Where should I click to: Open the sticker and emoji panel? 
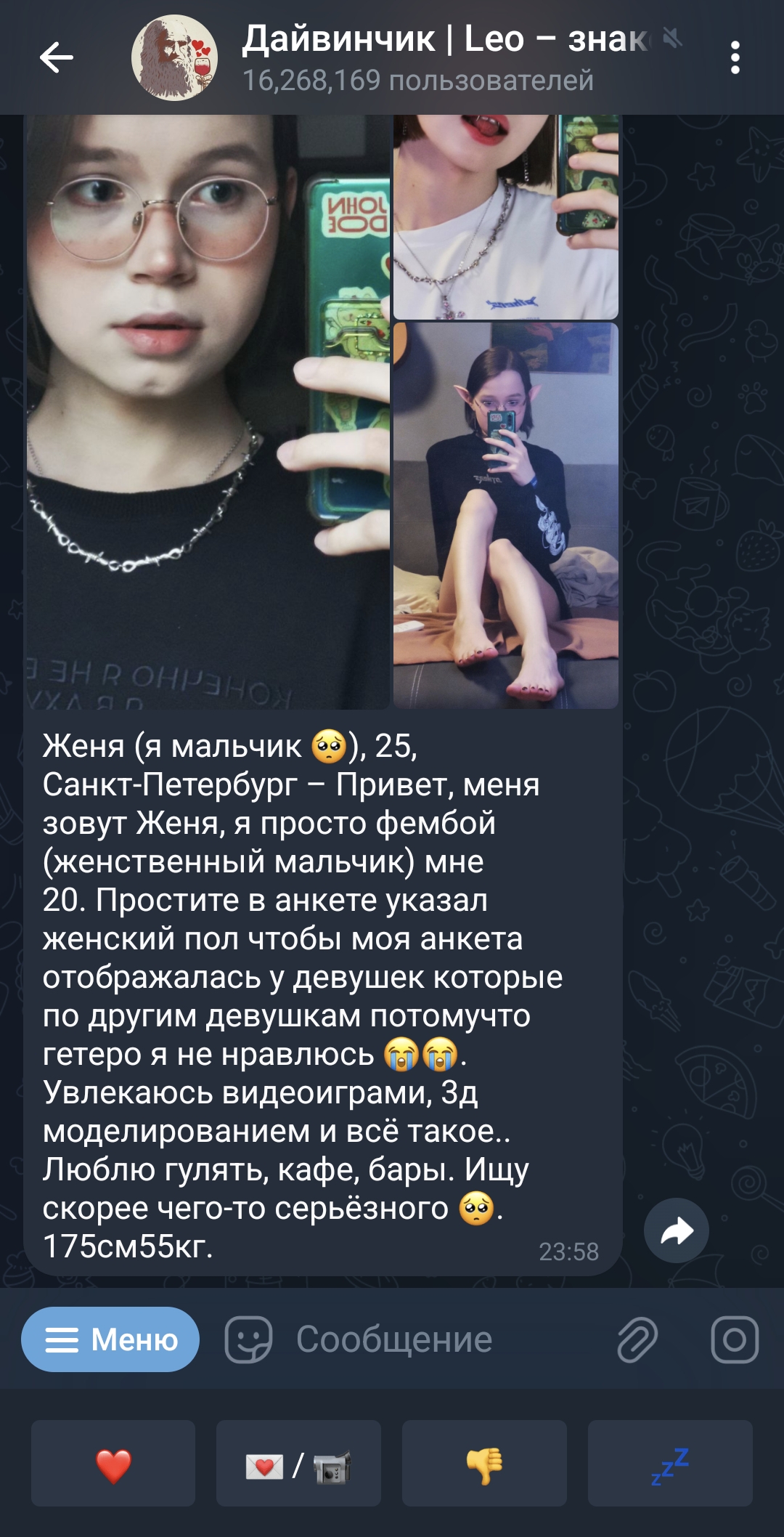click(248, 1339)
